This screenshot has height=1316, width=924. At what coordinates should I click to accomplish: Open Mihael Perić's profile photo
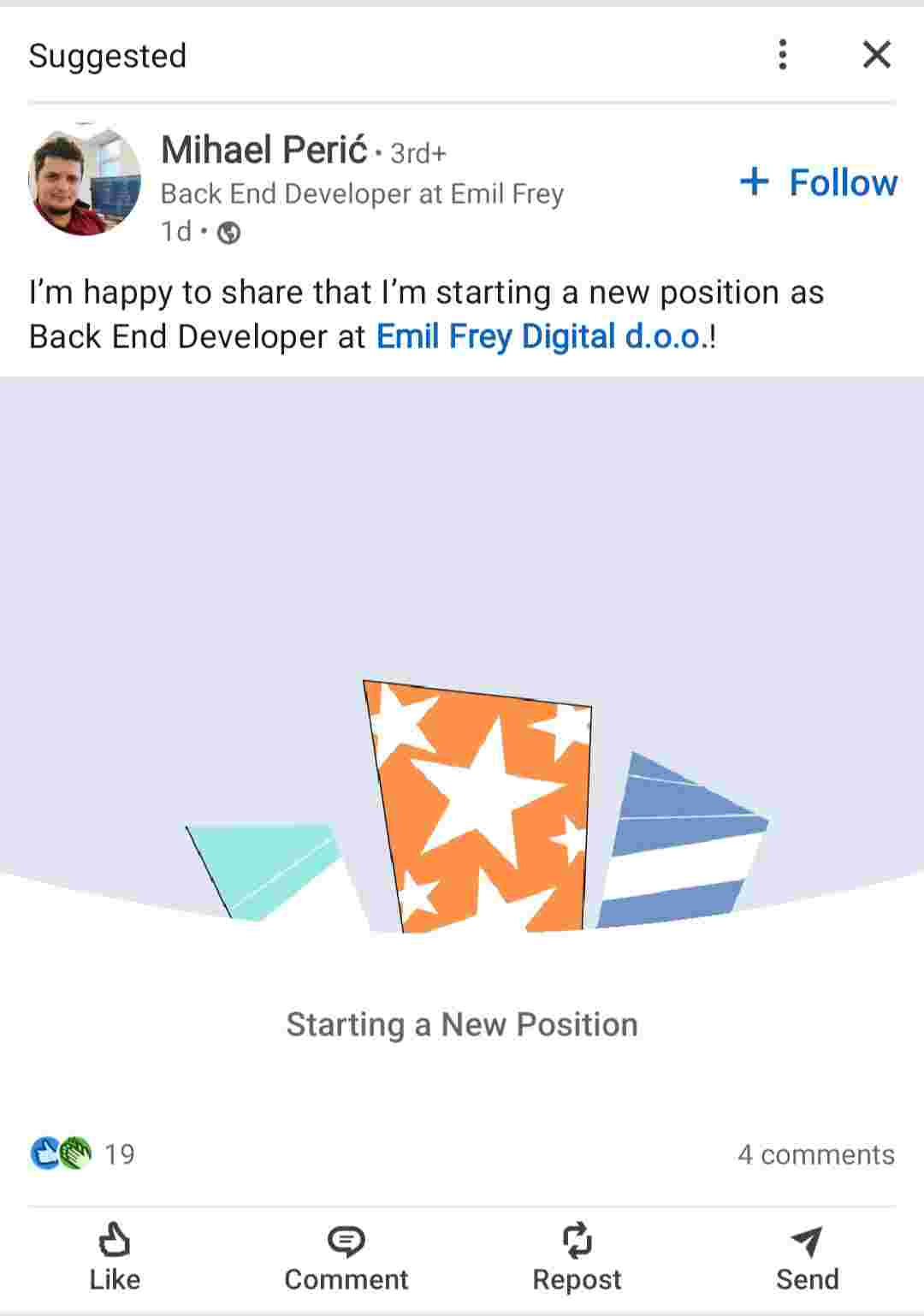85,181
